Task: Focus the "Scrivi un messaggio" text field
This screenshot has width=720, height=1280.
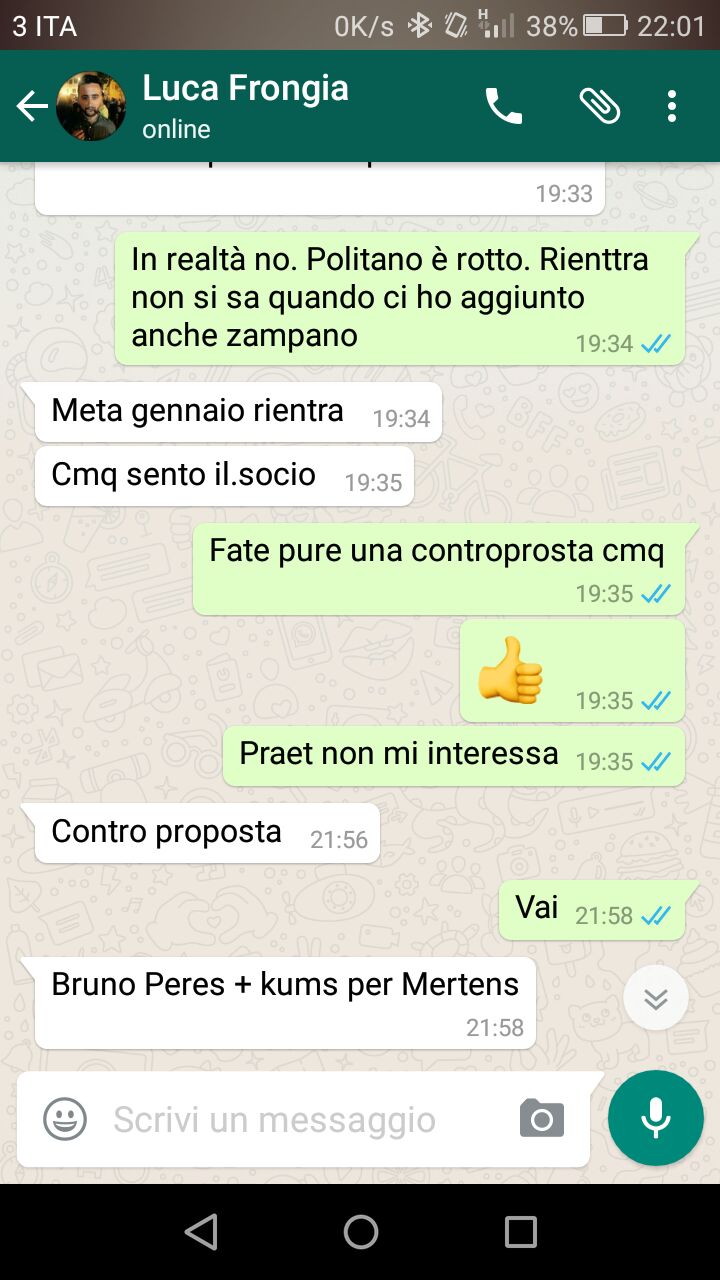Action: pyautogui.click(x=300, y=1119)
